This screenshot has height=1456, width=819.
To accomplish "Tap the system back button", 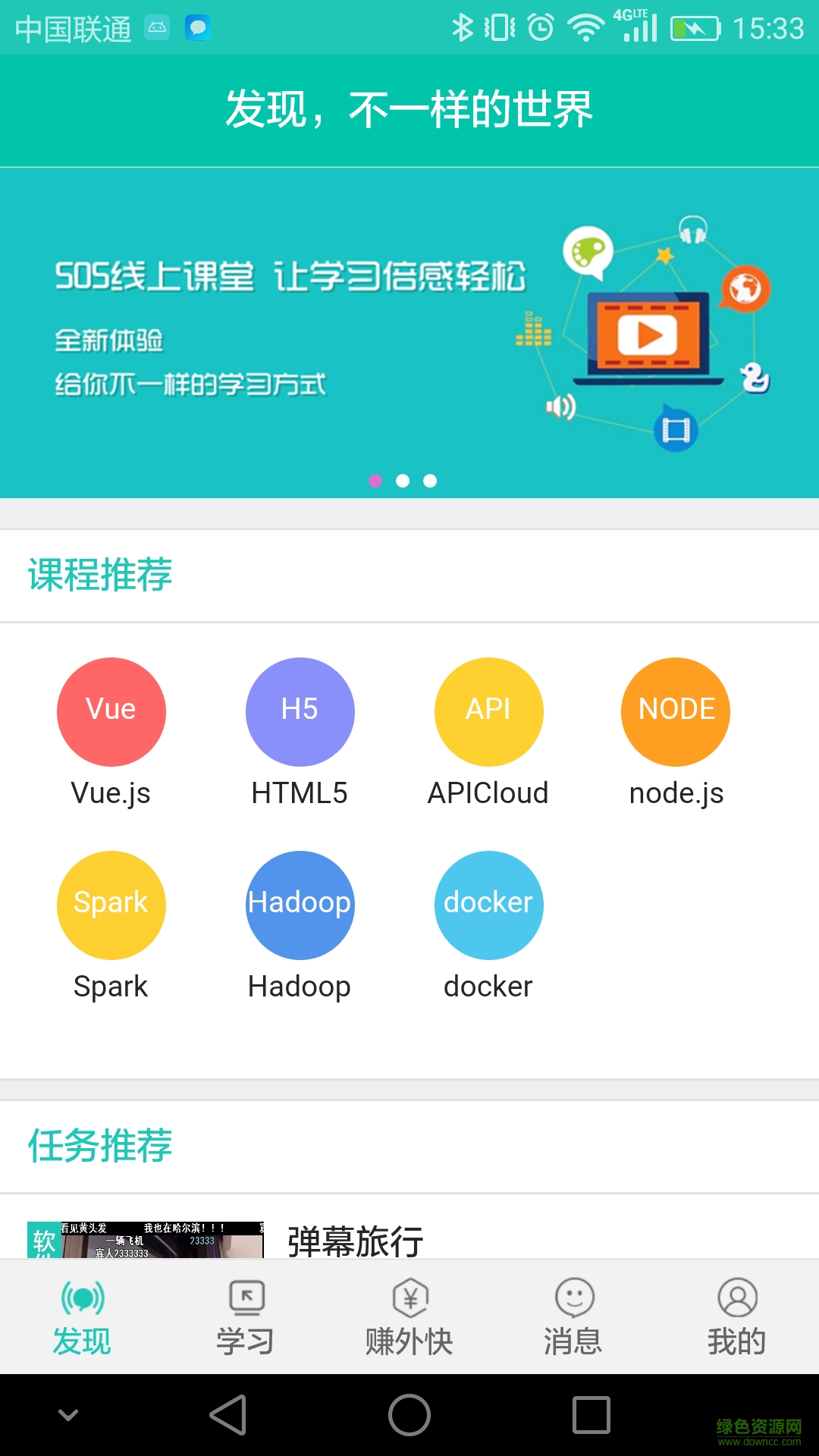I will coord(227,1415).
